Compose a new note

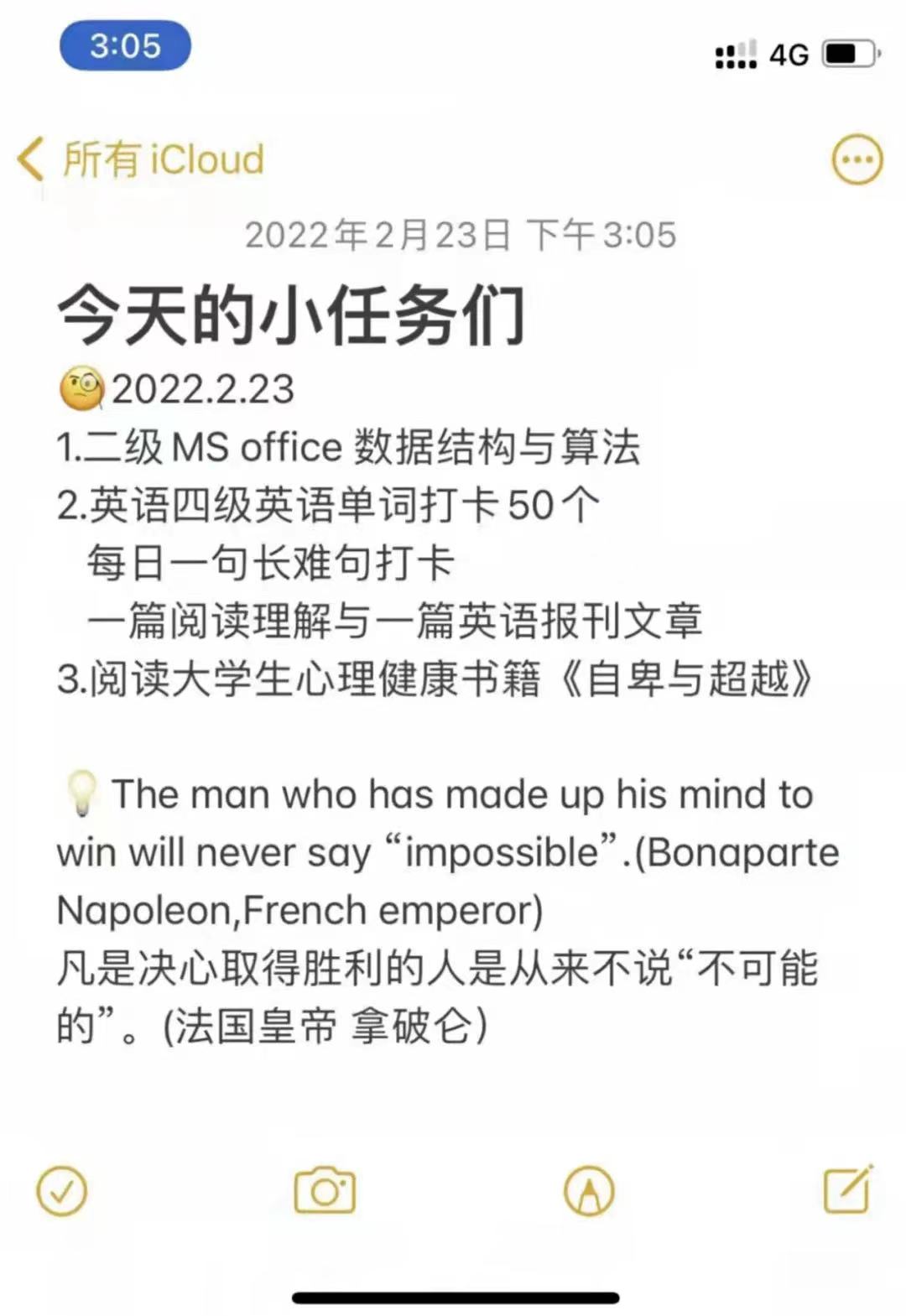[848, 1189]
